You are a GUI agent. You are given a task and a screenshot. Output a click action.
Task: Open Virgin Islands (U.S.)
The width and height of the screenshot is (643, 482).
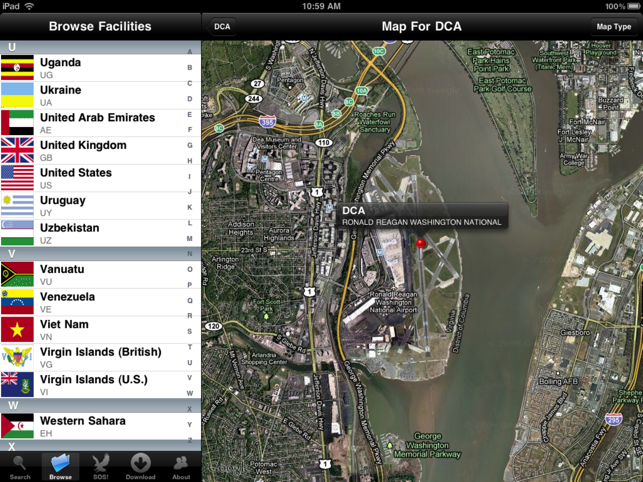100,385
